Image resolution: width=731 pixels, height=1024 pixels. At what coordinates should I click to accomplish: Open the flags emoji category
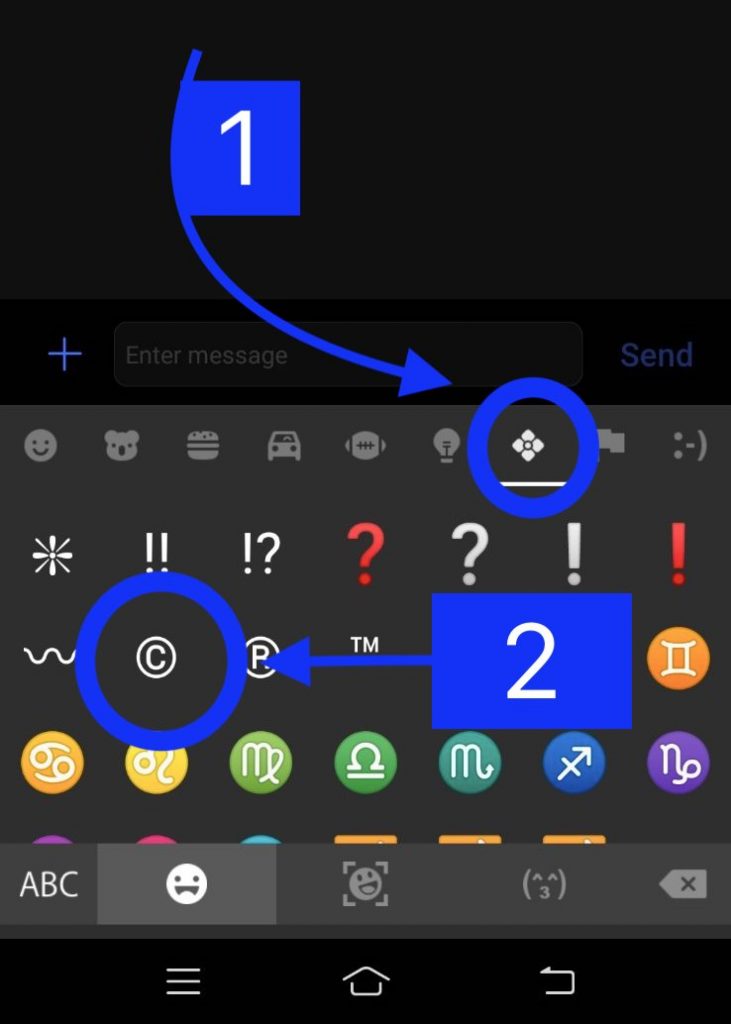611,444
